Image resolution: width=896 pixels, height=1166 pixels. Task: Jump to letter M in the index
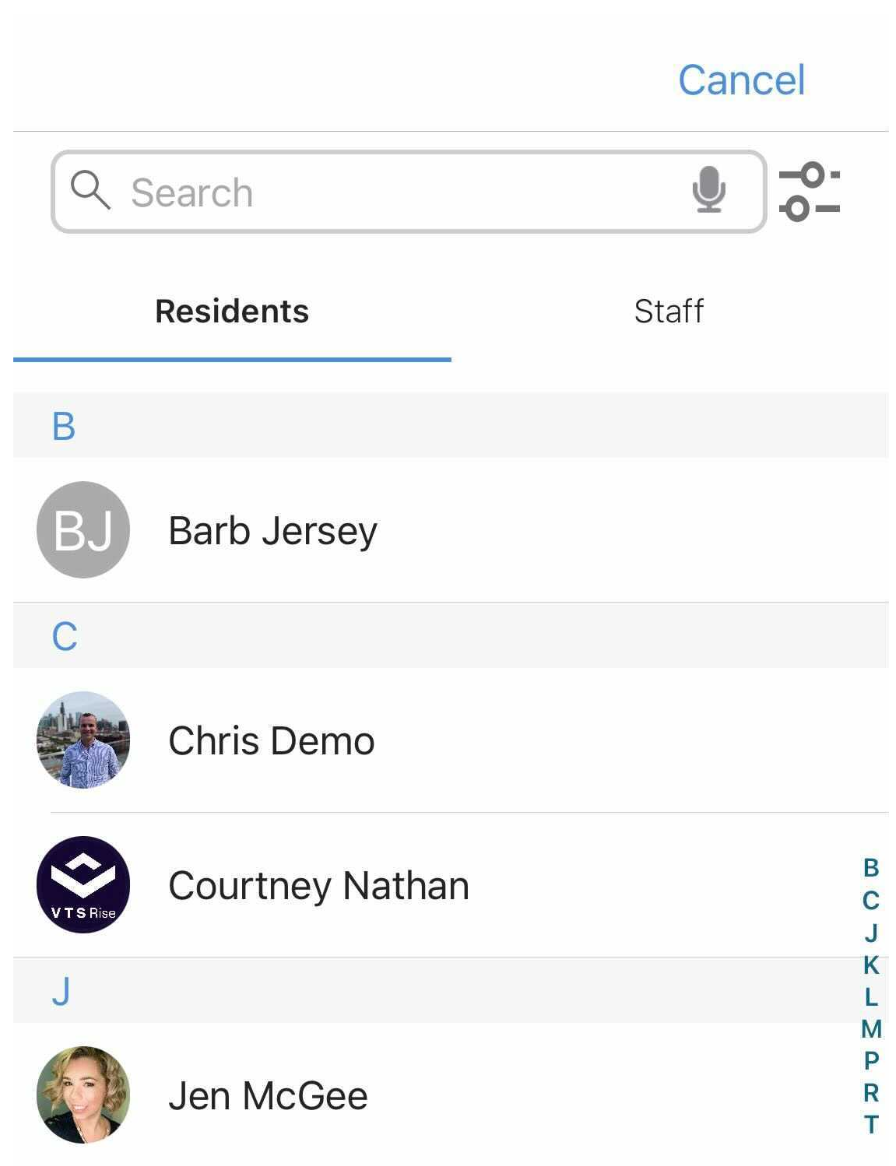pos(871,1029)
